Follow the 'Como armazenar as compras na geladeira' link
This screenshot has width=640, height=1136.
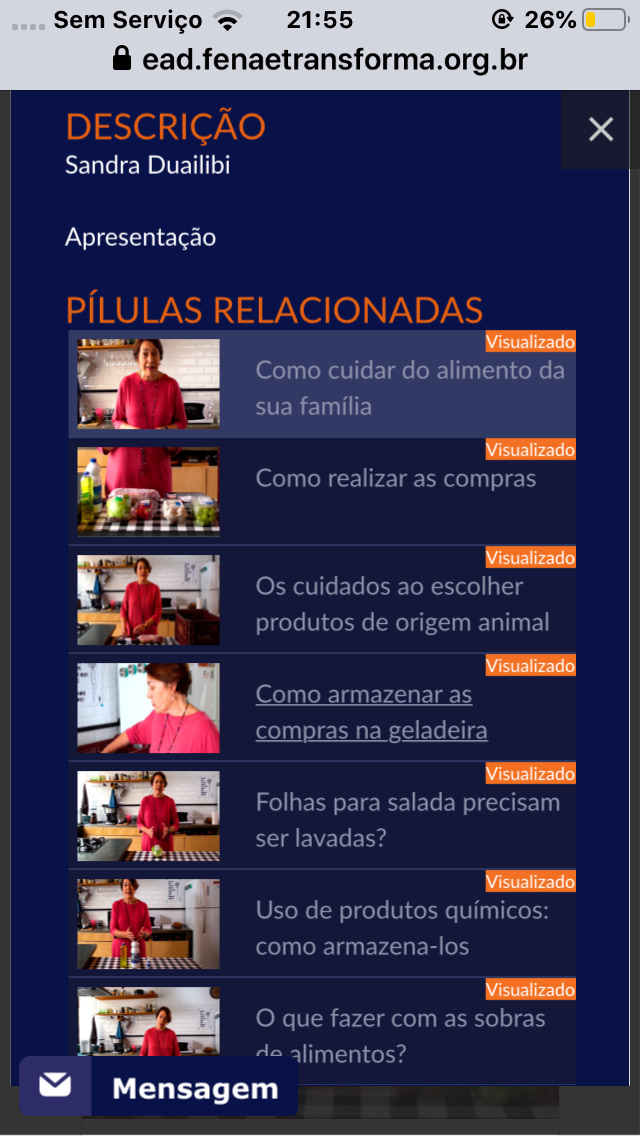[371, 712]
